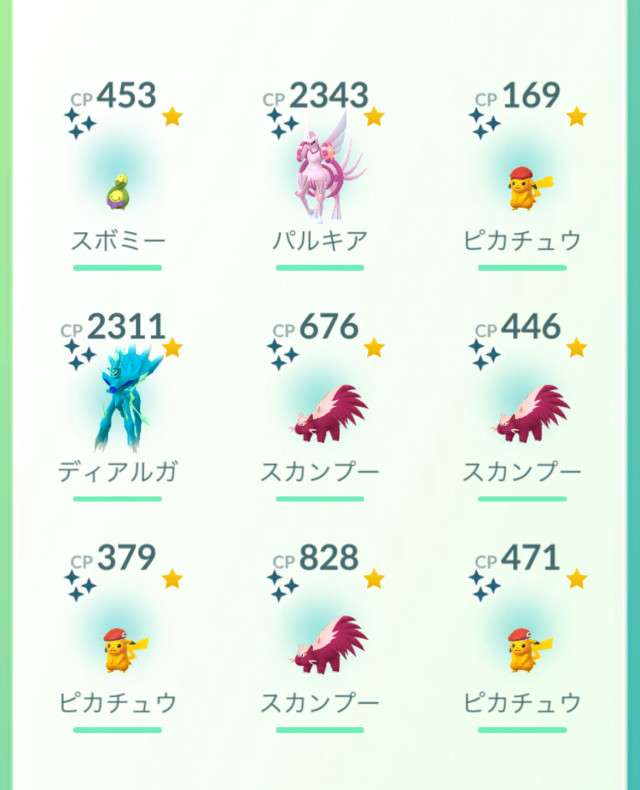Open the CP 379 ピカチュウ
The height and width of the screenshot is (790, 640).
118,650
